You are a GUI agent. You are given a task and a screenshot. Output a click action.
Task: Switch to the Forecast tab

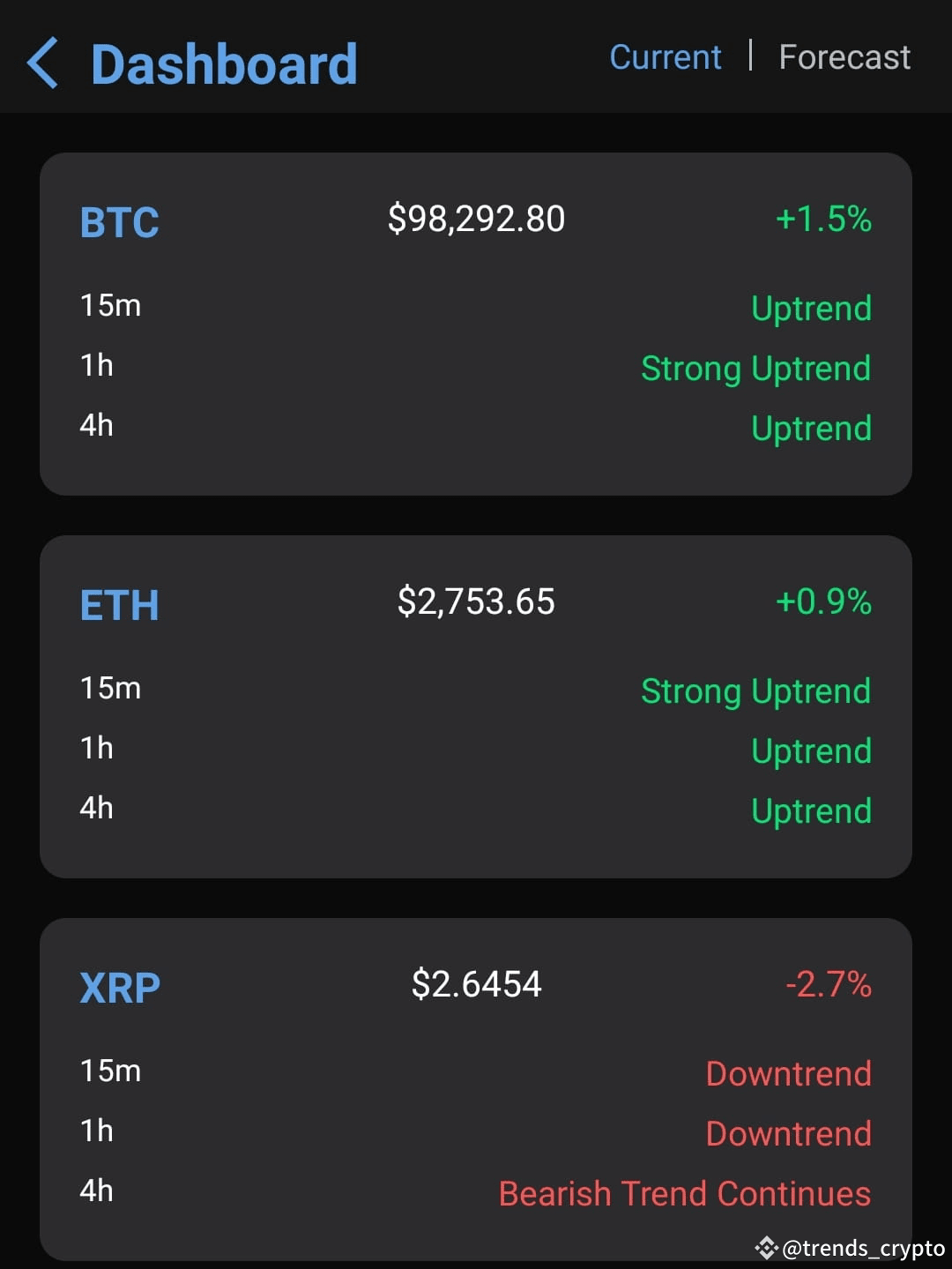844,56
